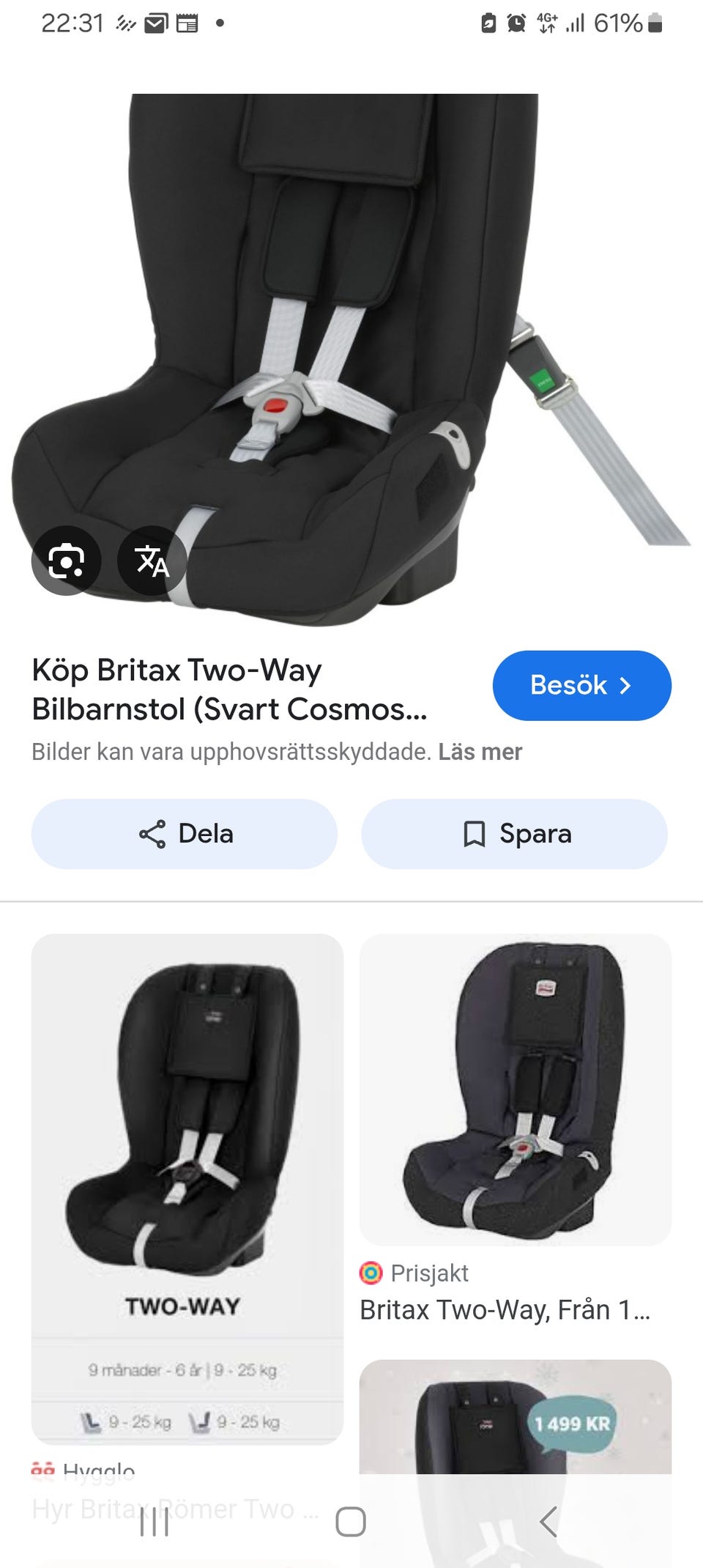Image resolution: width=703 pixels, height=1568 pixels.
Task: Open the Prisjakt Britax Two-Way result
Action: 515,1090
